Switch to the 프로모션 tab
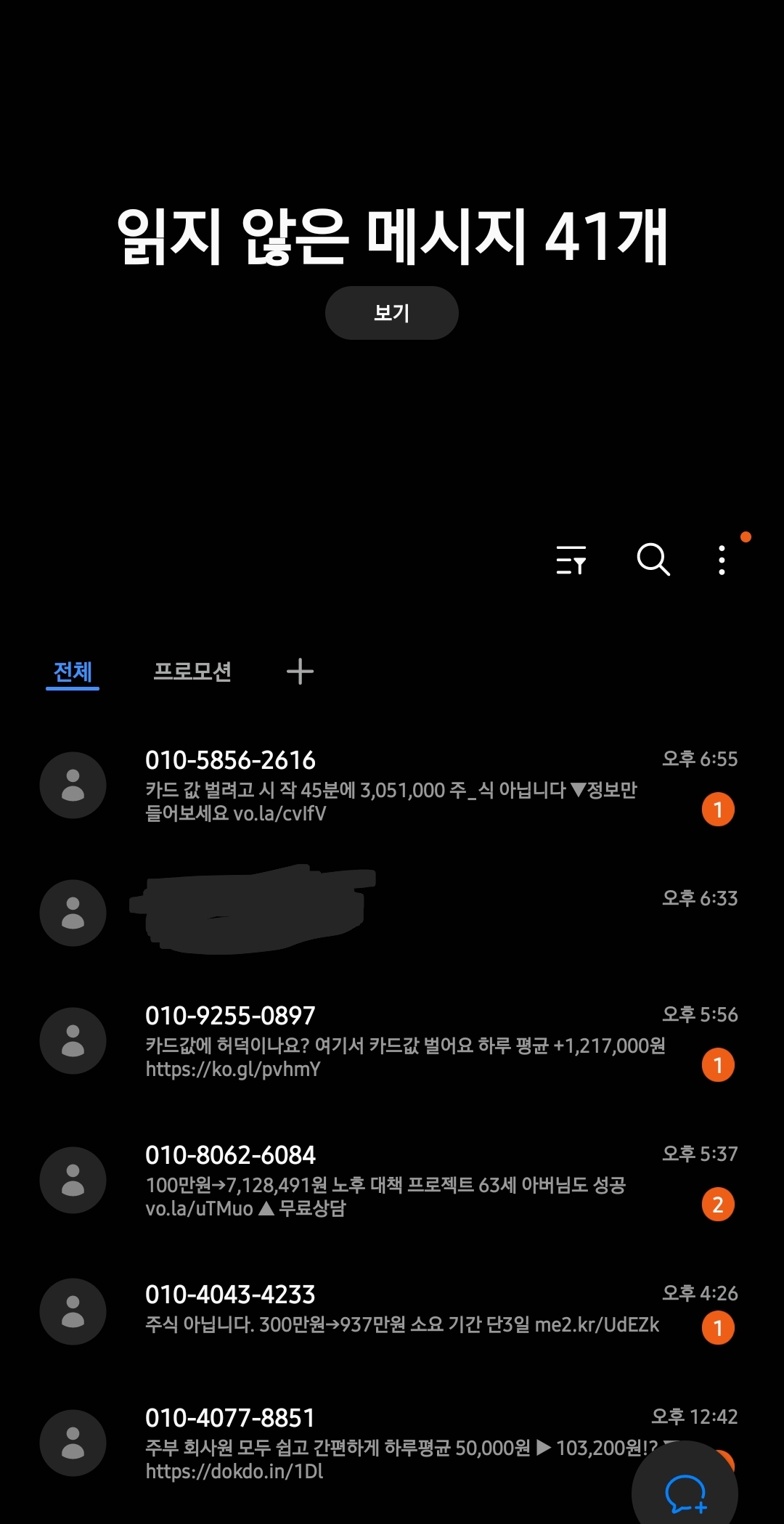The width and height of the screenshot is (784, 1524). (192, 671)
